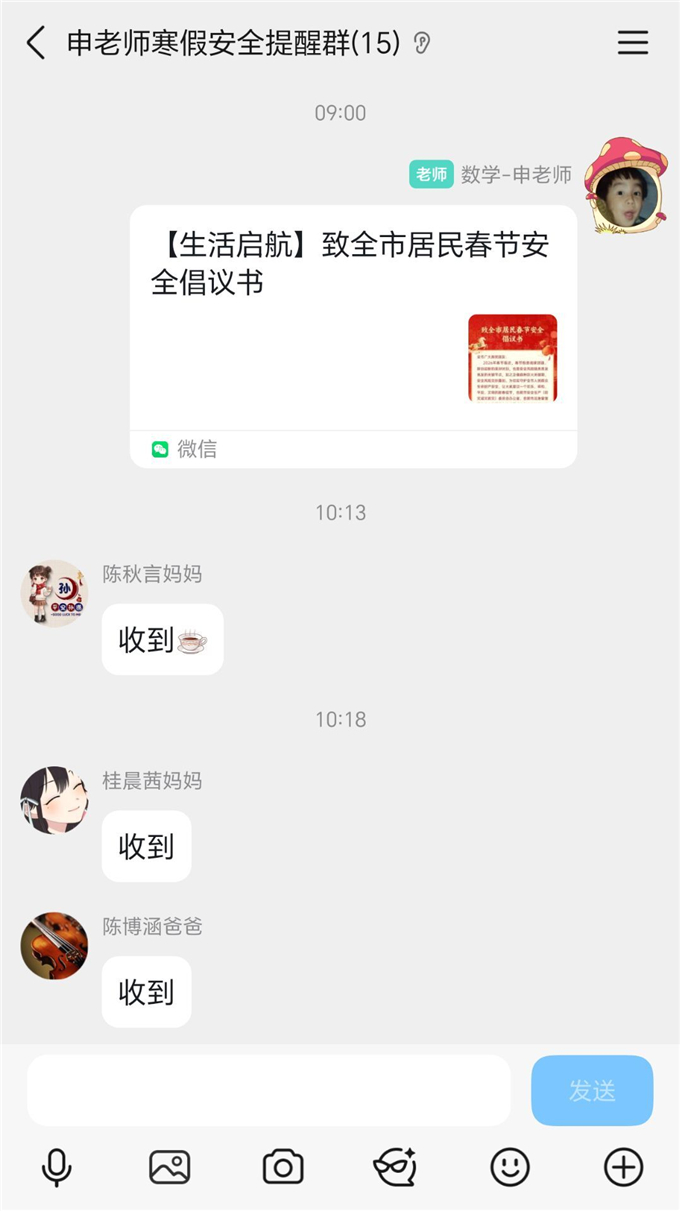Tap the 发送 send button
Screen dimensions: 680x1211
pos(592,1090)
